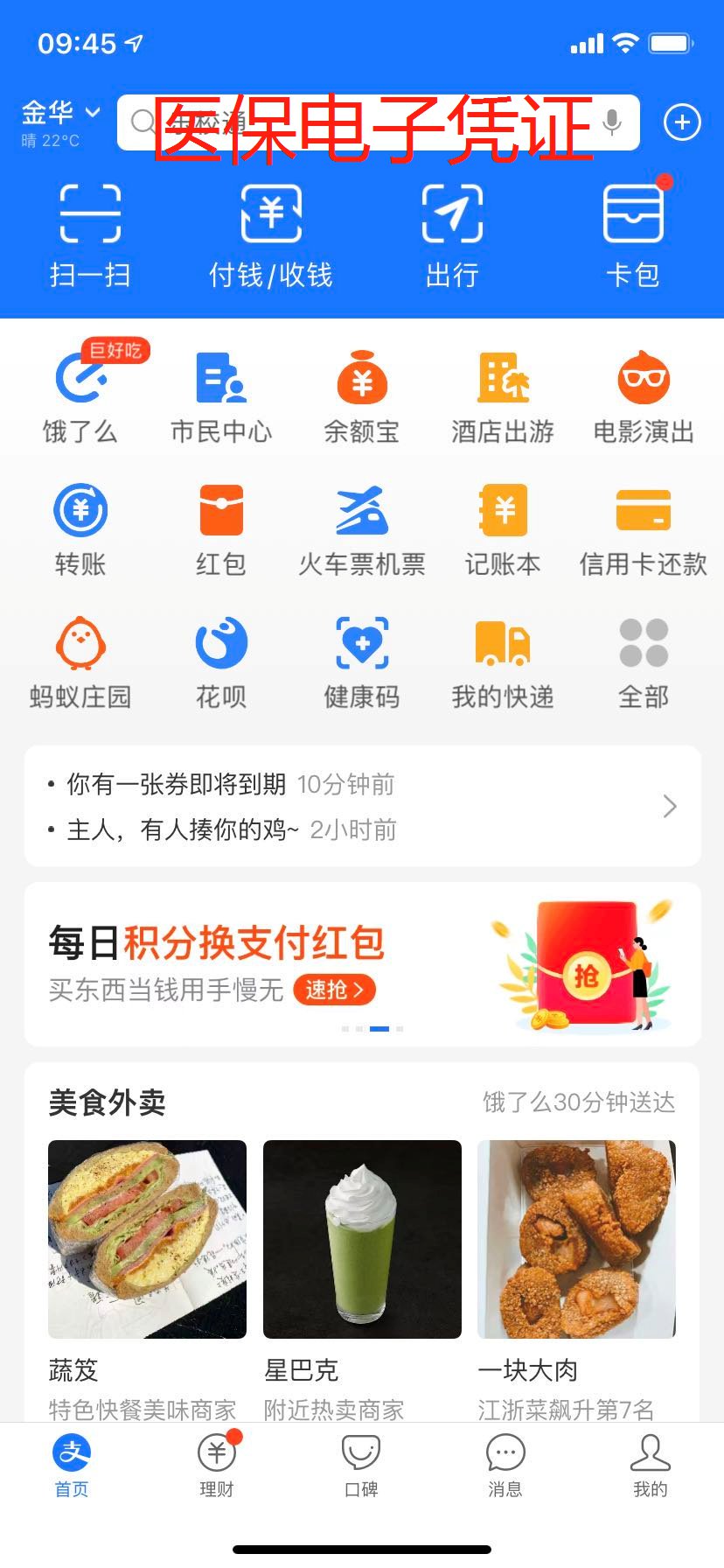Open 出行 transport

tap(452, 234)
